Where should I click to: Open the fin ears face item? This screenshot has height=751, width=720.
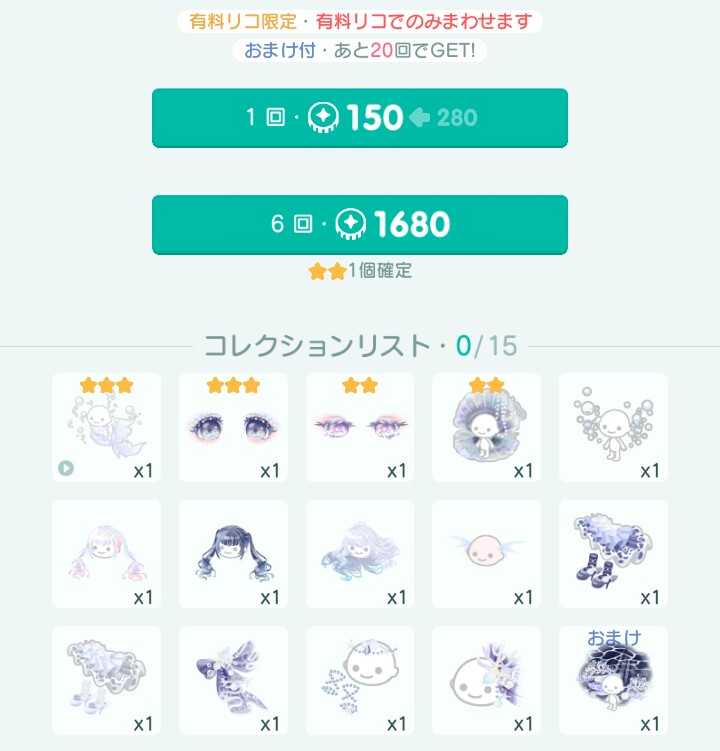pos(486,554)
